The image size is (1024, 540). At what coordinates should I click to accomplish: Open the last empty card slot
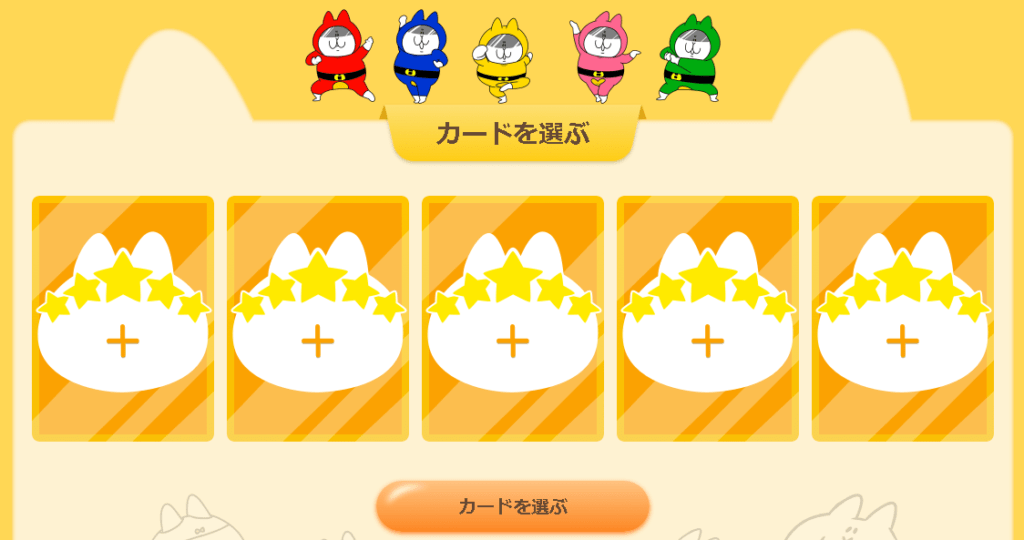click(902, 320)
